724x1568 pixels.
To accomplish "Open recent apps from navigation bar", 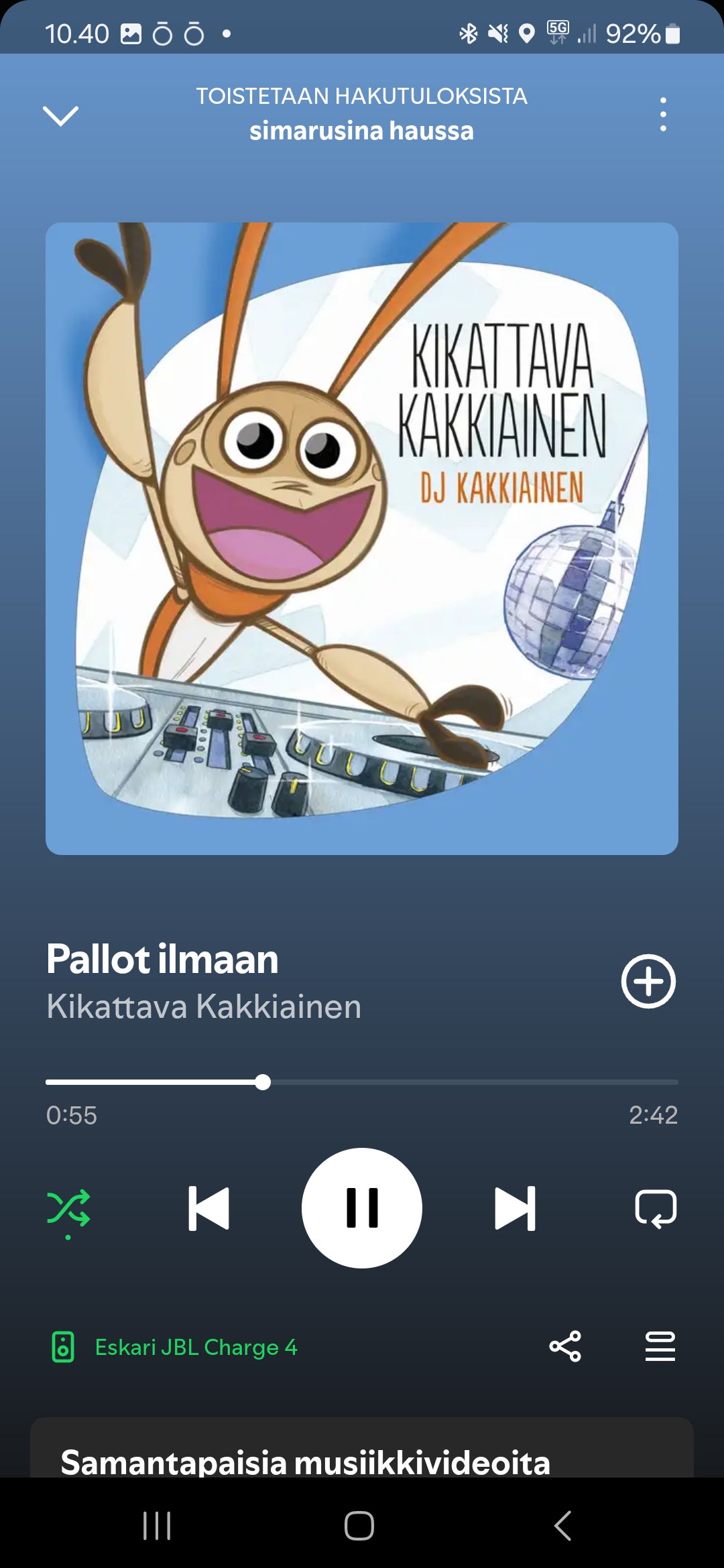I will pyautogui.click(x=158, y=1526).
